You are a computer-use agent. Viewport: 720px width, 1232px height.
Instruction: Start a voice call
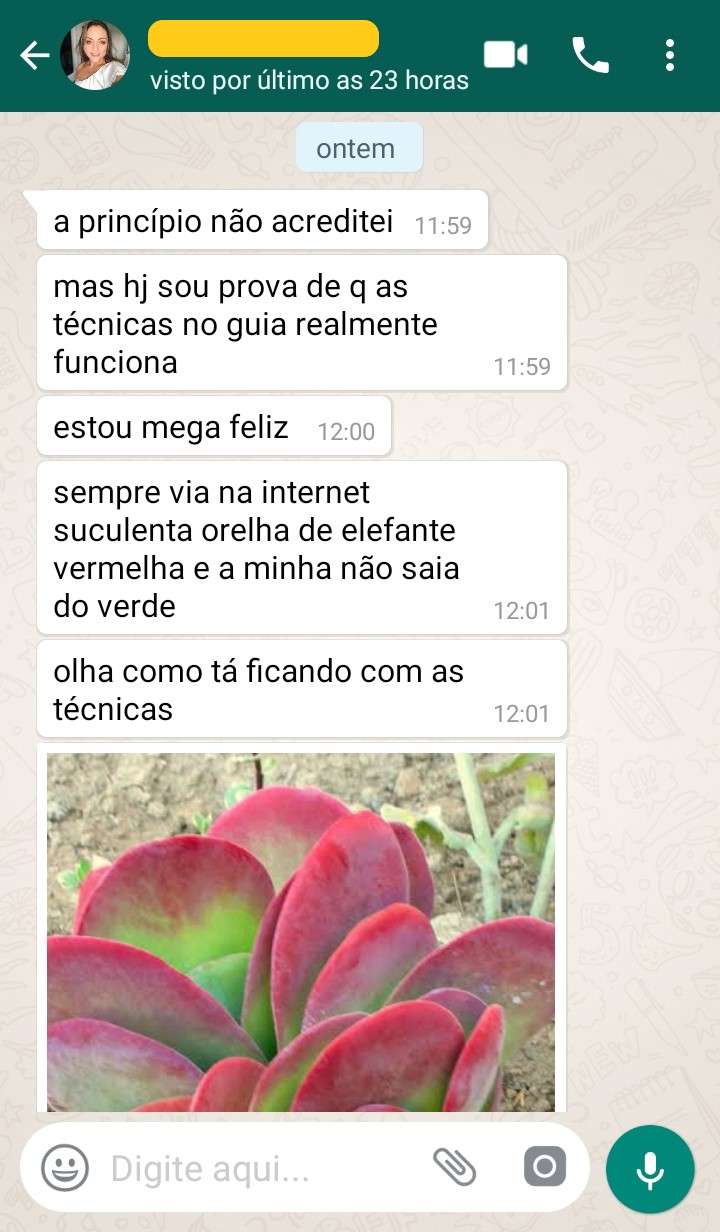[590, 56]
